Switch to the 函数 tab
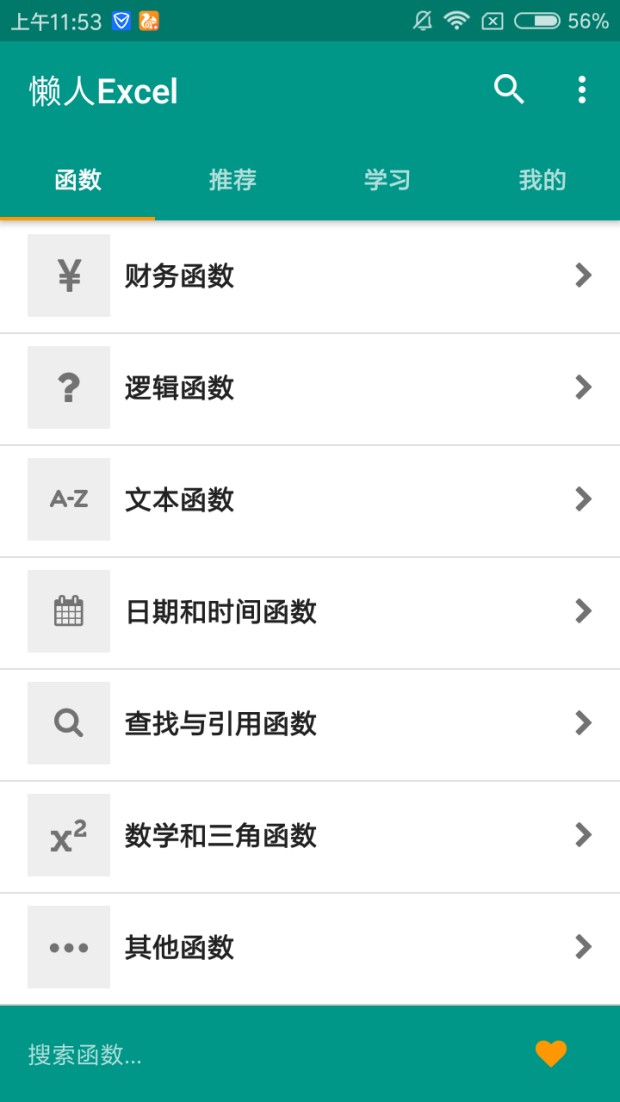This screenshot has width=620, height=1102. click(x=78, y=180)
